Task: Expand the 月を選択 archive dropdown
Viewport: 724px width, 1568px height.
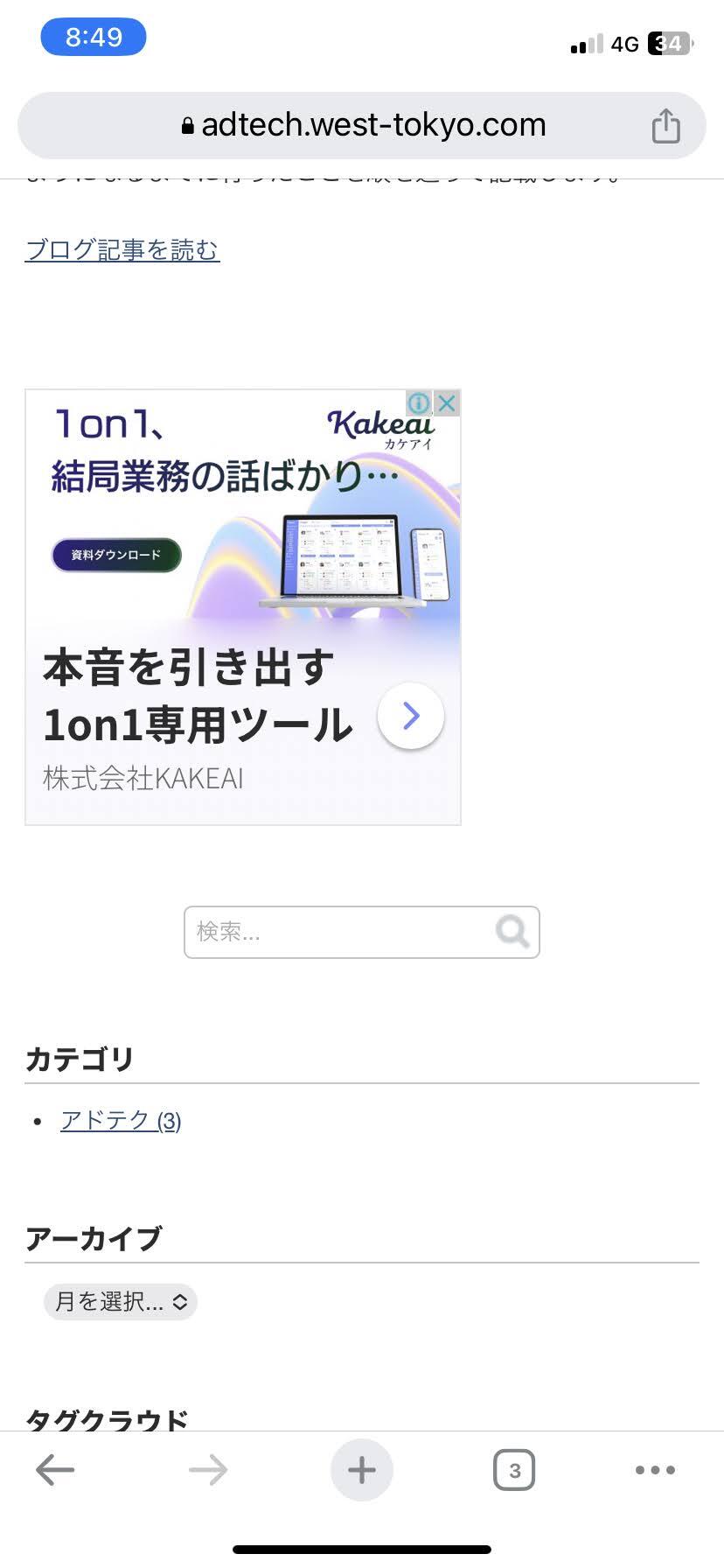Action: pyautogui.click(x=121, y=1301)
